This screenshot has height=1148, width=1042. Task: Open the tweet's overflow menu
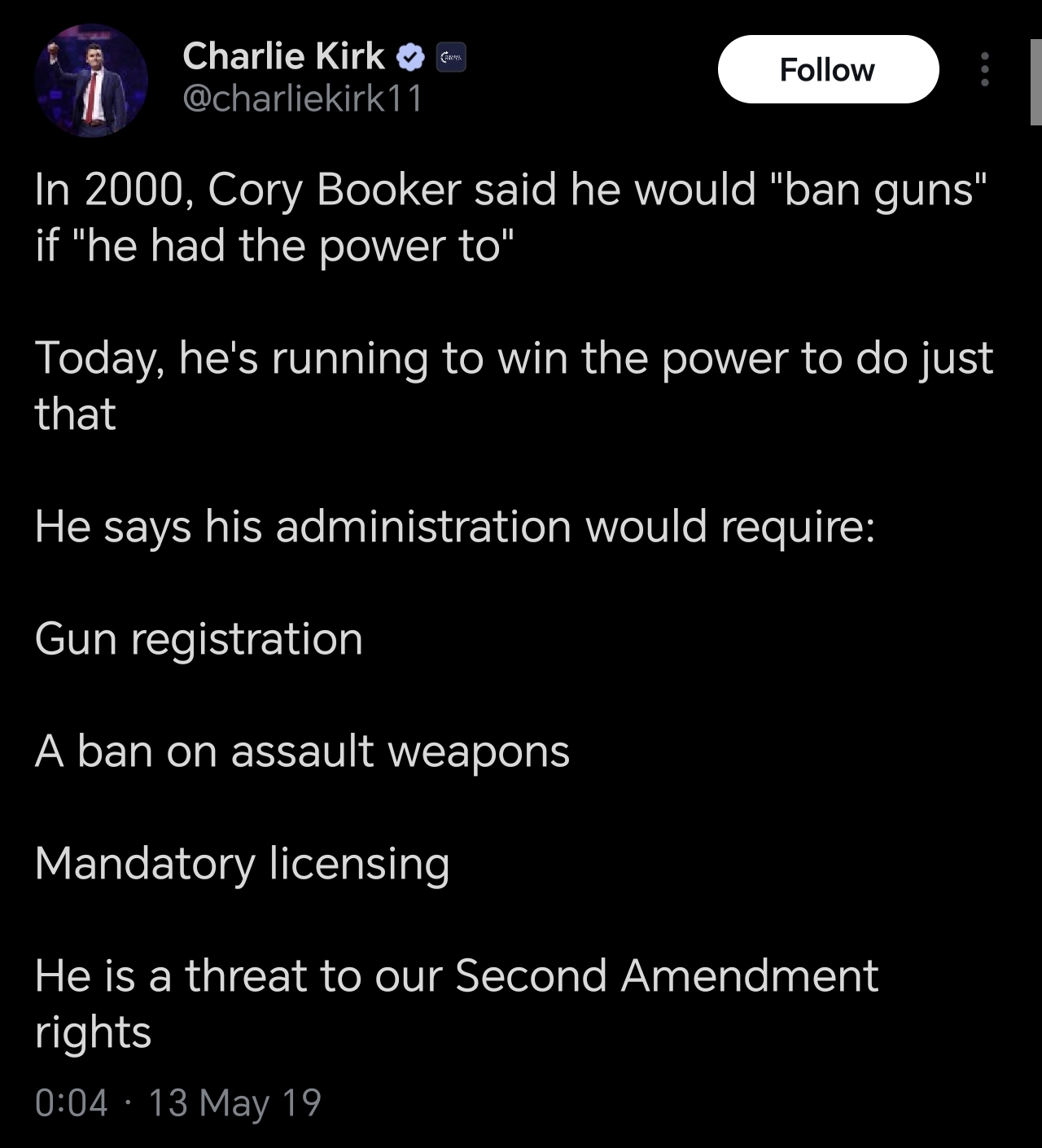[x=985, y=69]
